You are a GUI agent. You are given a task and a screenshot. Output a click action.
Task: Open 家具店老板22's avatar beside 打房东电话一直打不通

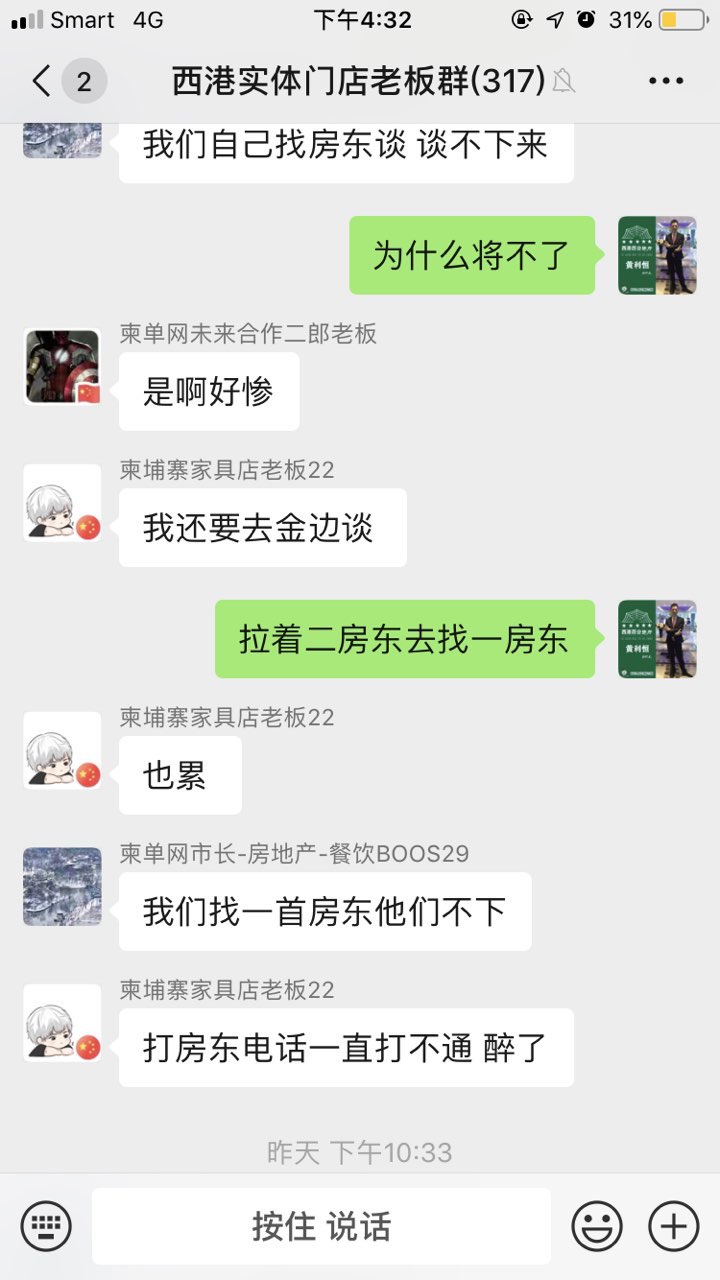point(62,1023)
